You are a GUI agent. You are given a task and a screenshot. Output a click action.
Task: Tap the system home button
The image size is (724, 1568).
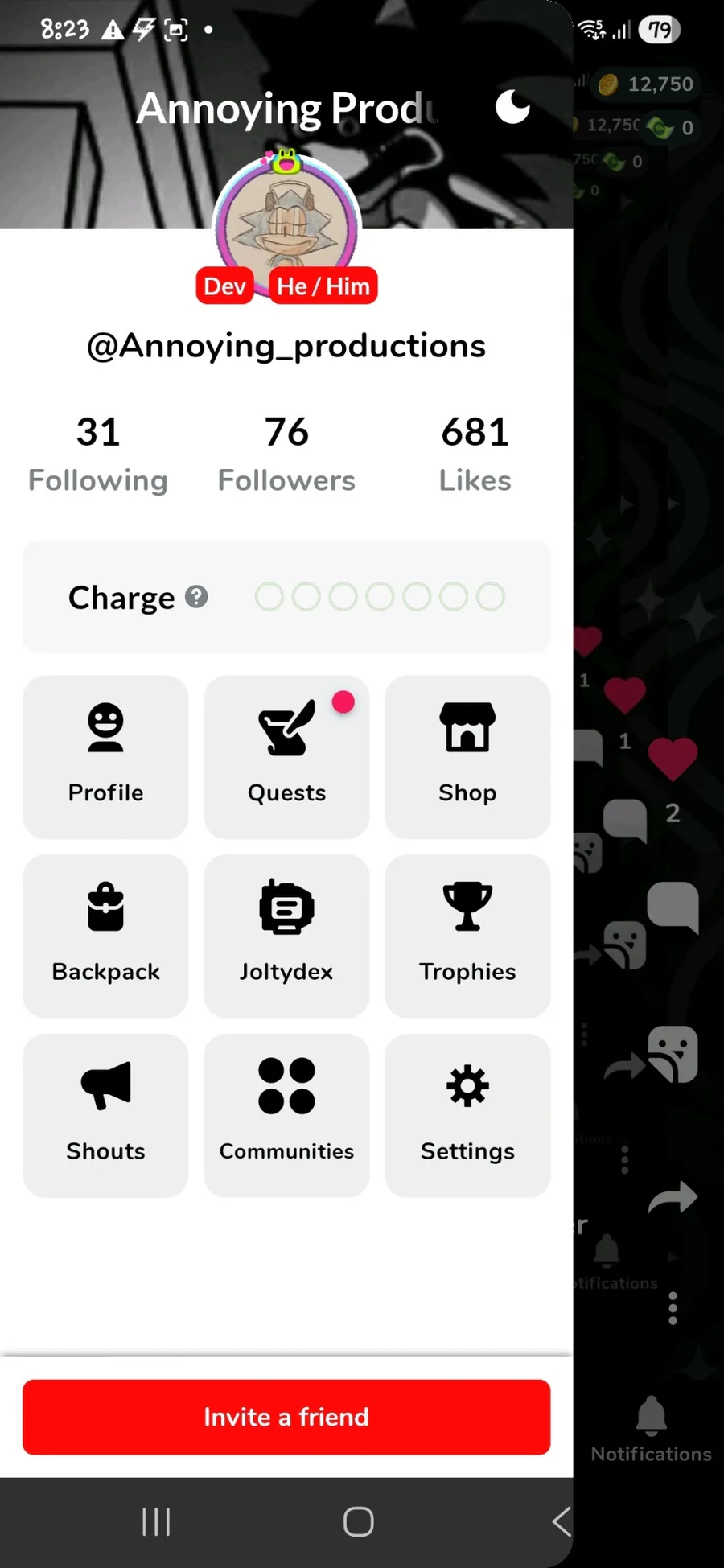(x=358, y=1521)
